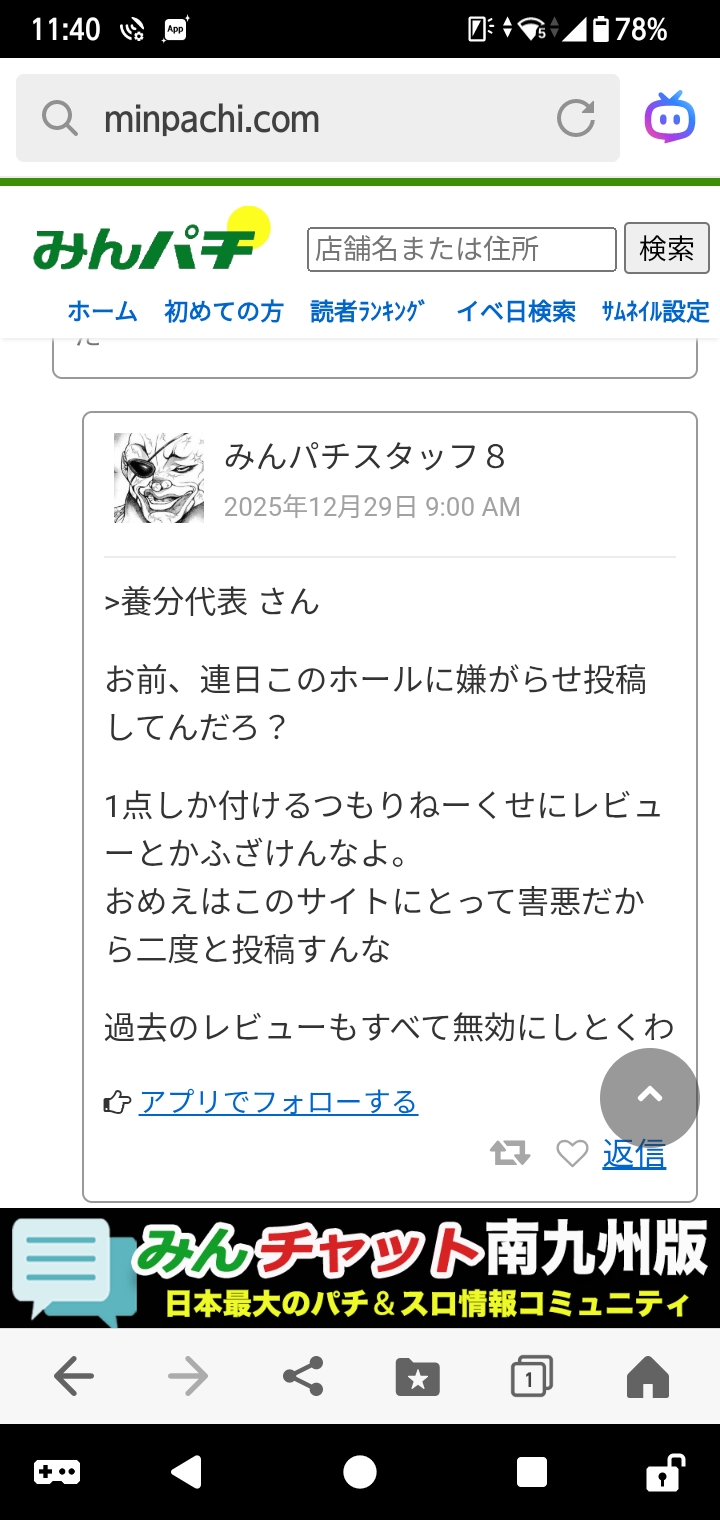Repost the みんパチスタッフ8 comment
The height and width of the screenshot is (1520, 720).
[510, 1154]
